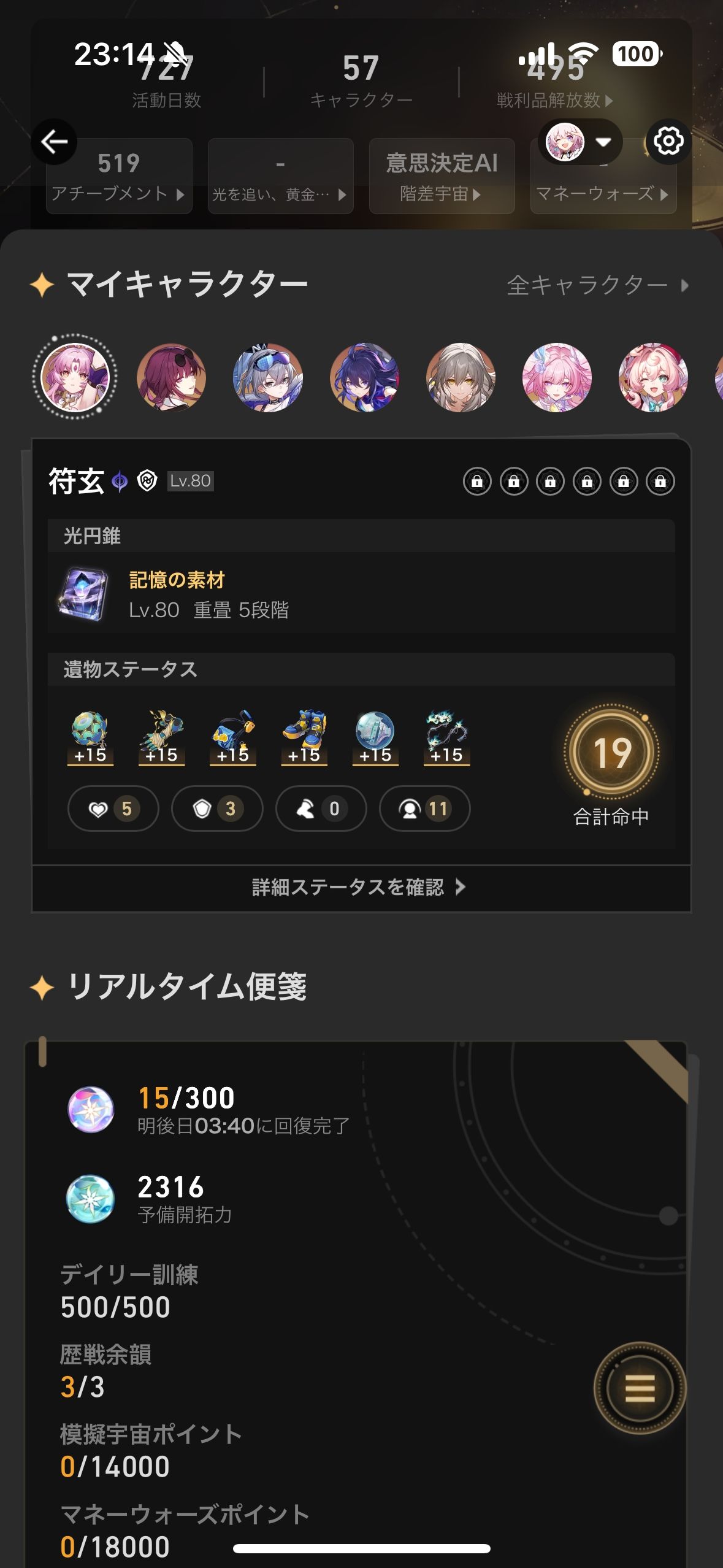Screen dimensions: 723x1568
Task: Go back with the arrow button
Action: 54,142
